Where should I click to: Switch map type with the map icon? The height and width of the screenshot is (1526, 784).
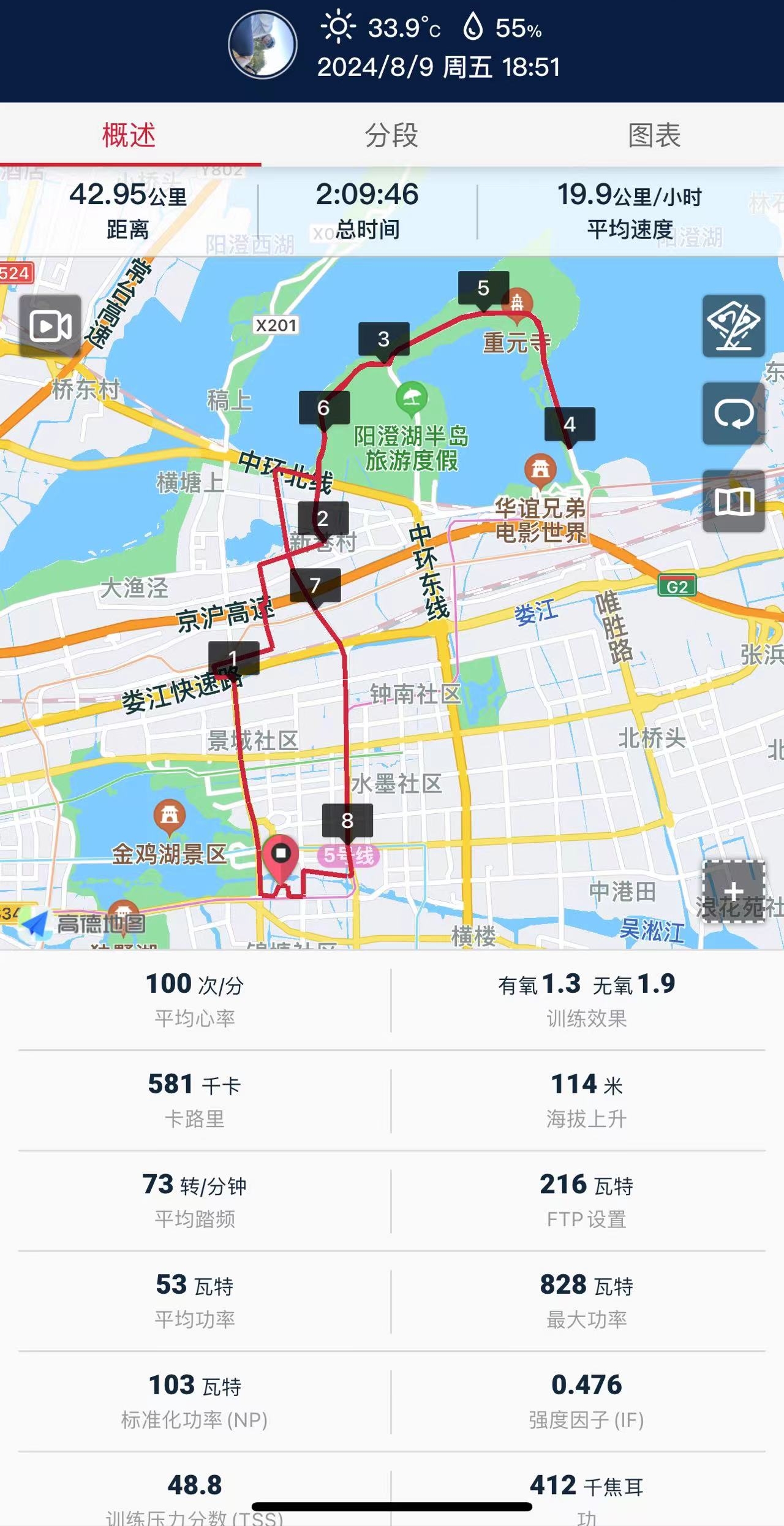733,501
